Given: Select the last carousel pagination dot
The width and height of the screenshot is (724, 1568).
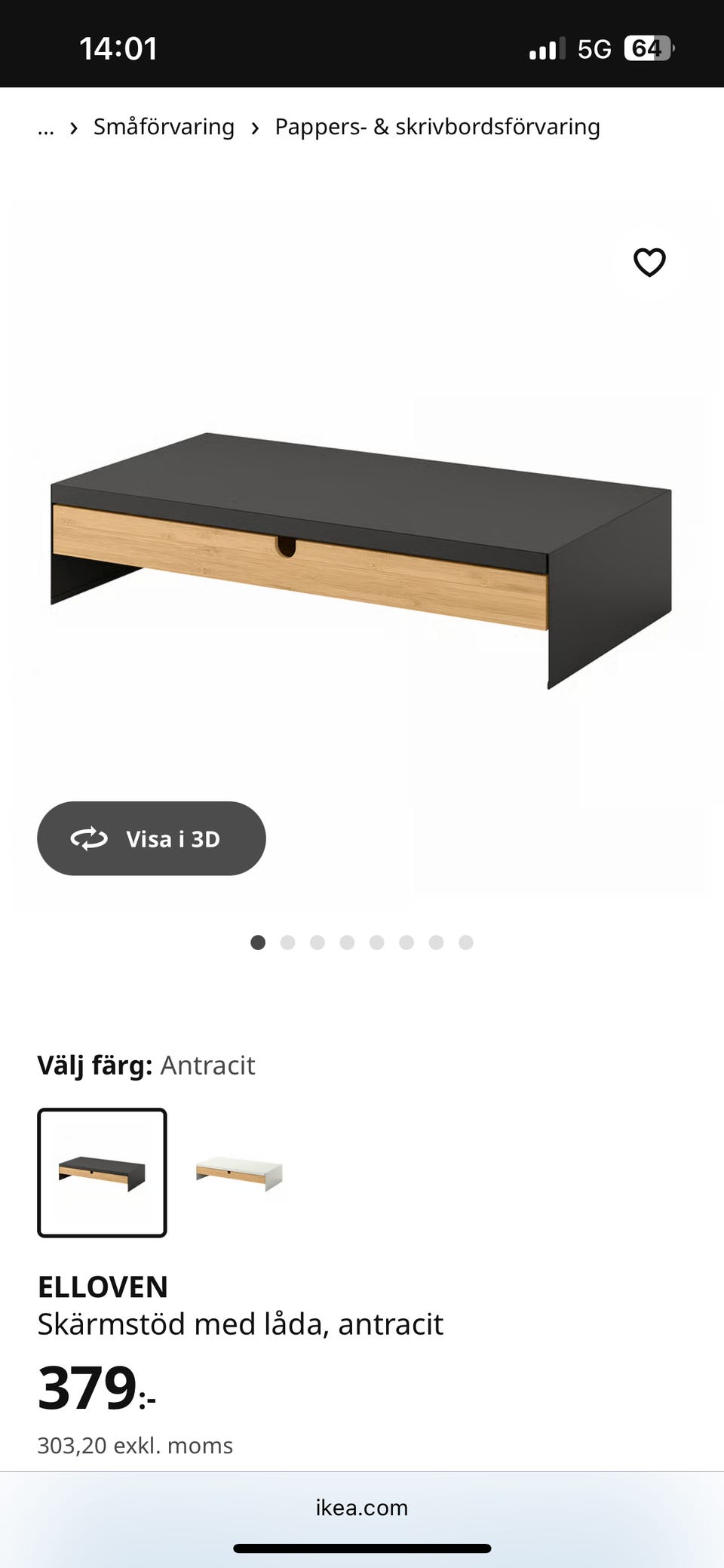Looking at the screenshot, I should point(466,942).
